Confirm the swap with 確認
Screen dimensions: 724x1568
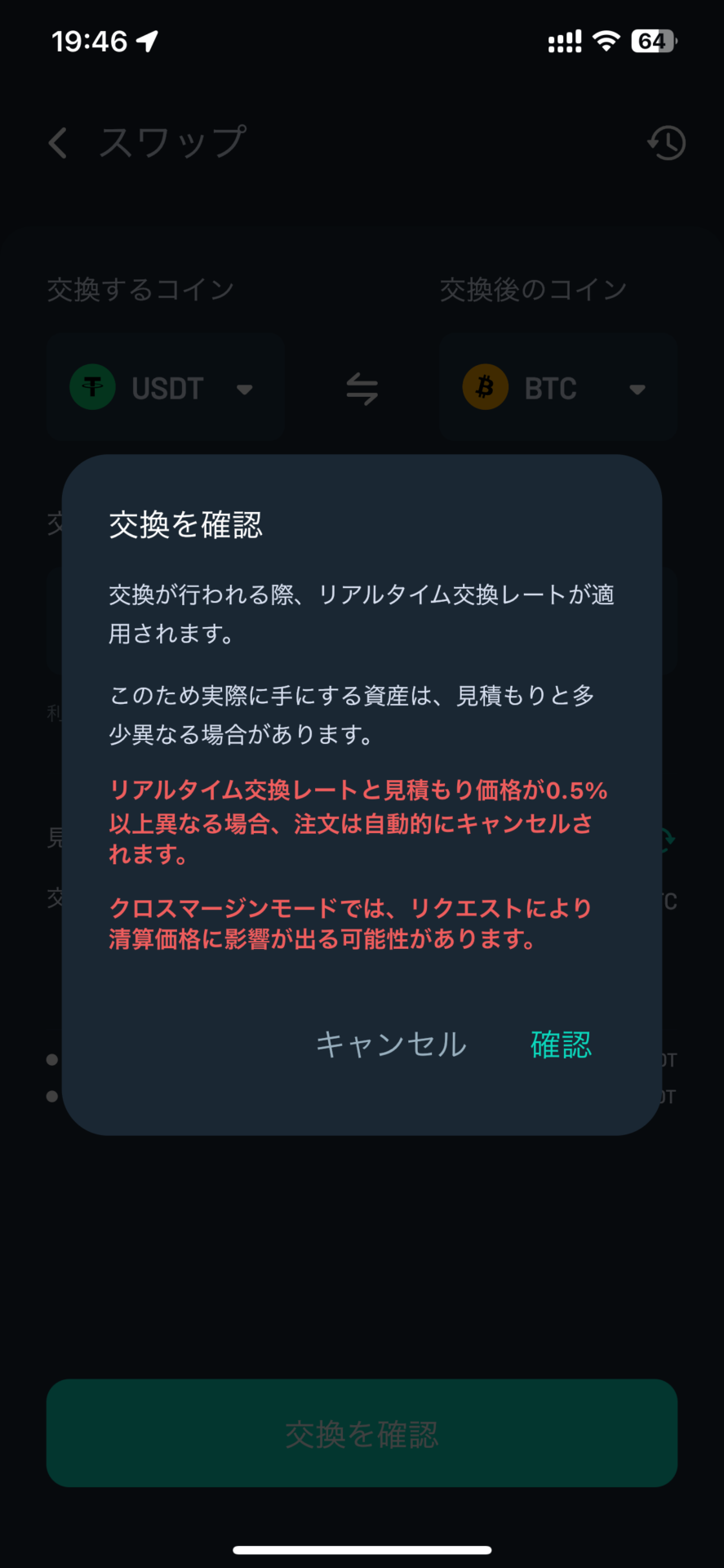click(x=561, y=1045)
